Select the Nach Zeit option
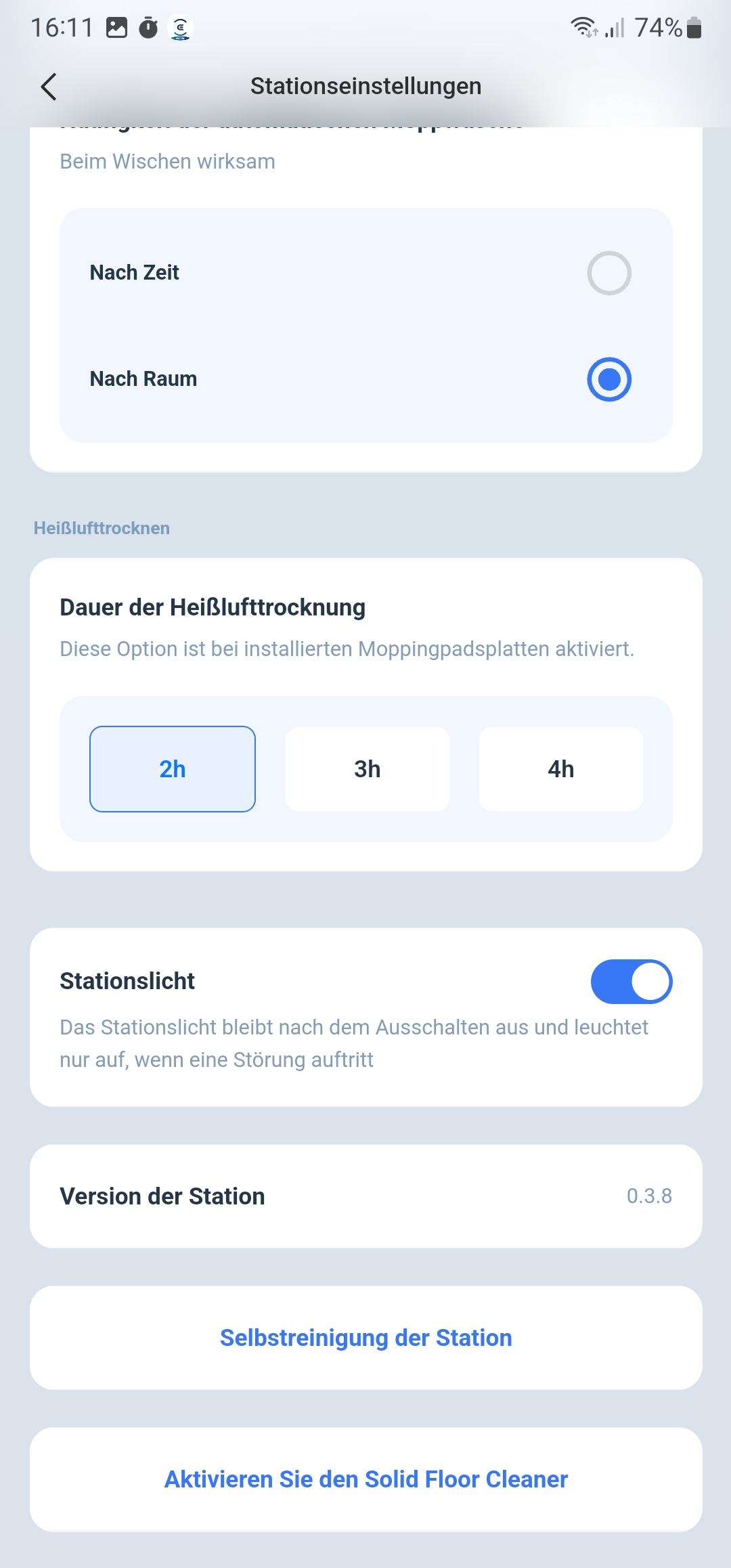The image size is (731, 1568). pyautogui.click(x=608, y=273)
